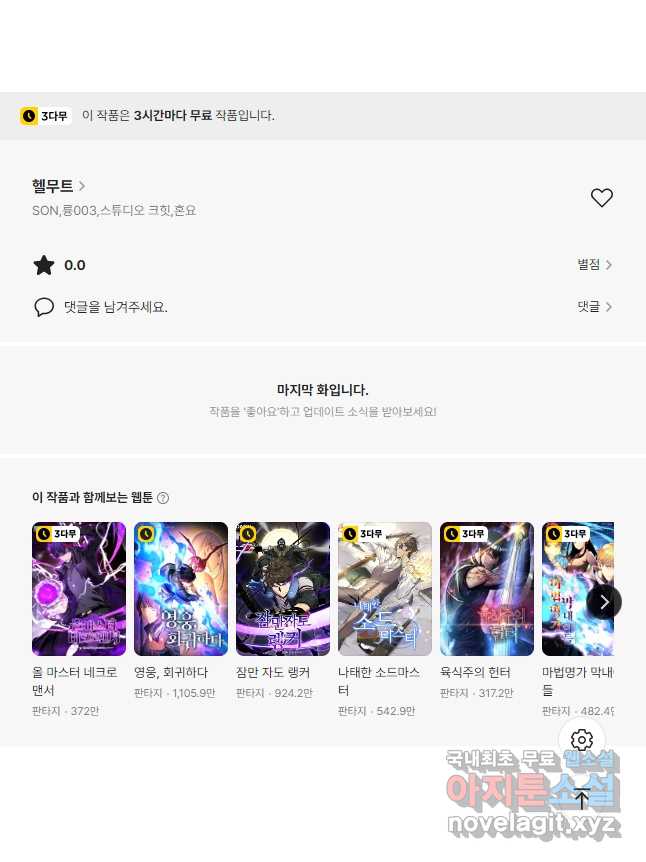This screenshot has width=646, height=862.
Task: Open the 댓글 comments section
Action: [x=594, y=307]
